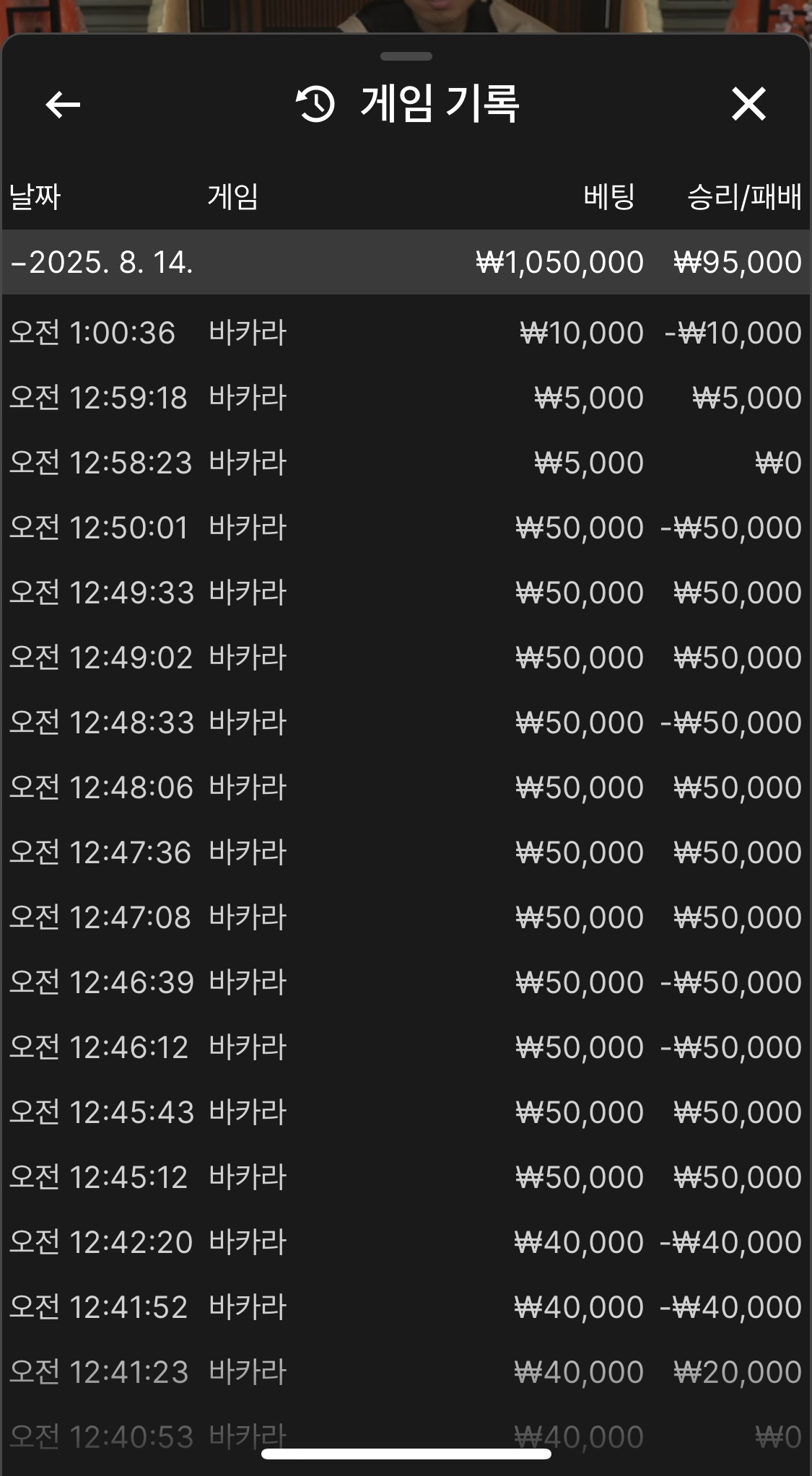View the 오전 12:41:23 game details

click(406, 1372)
